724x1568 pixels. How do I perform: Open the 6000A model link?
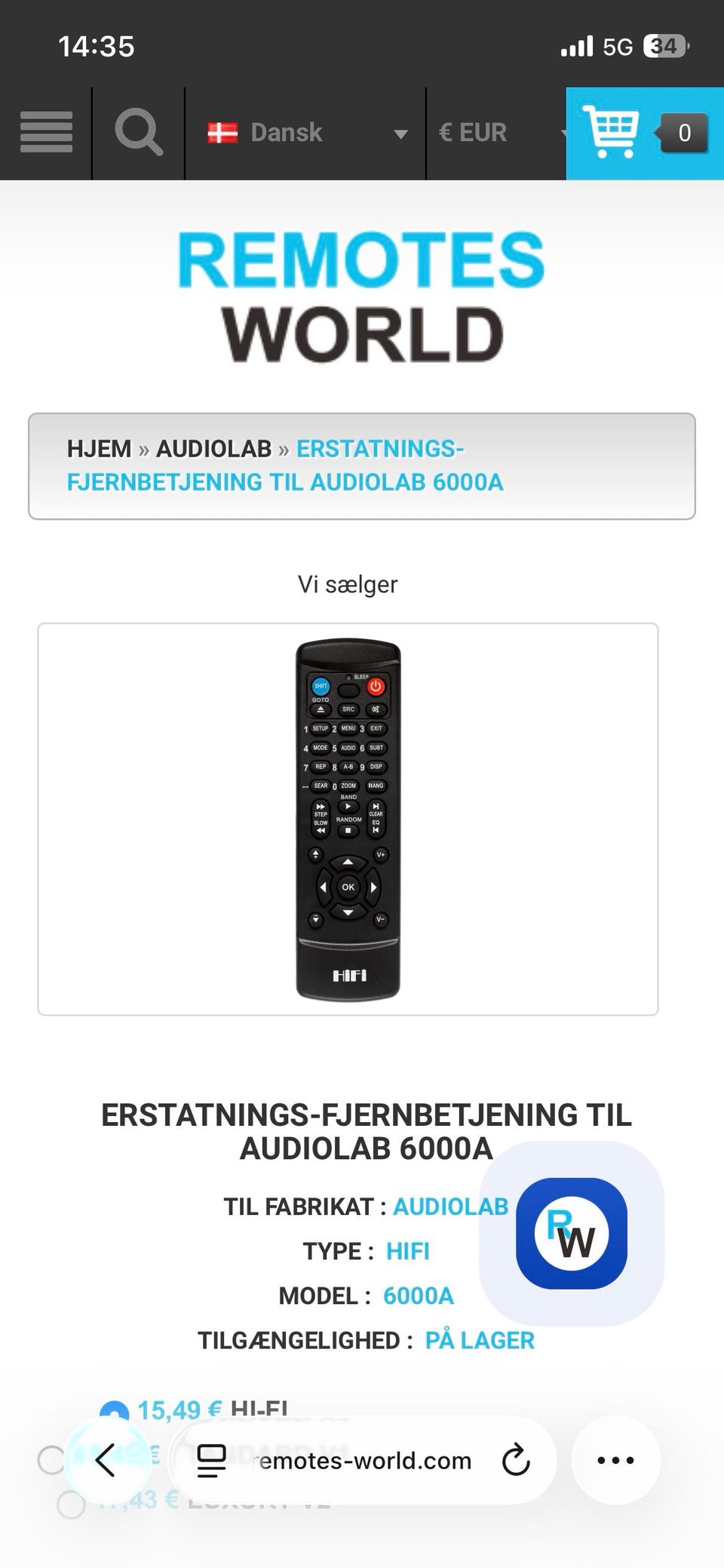pos(418,1296)
